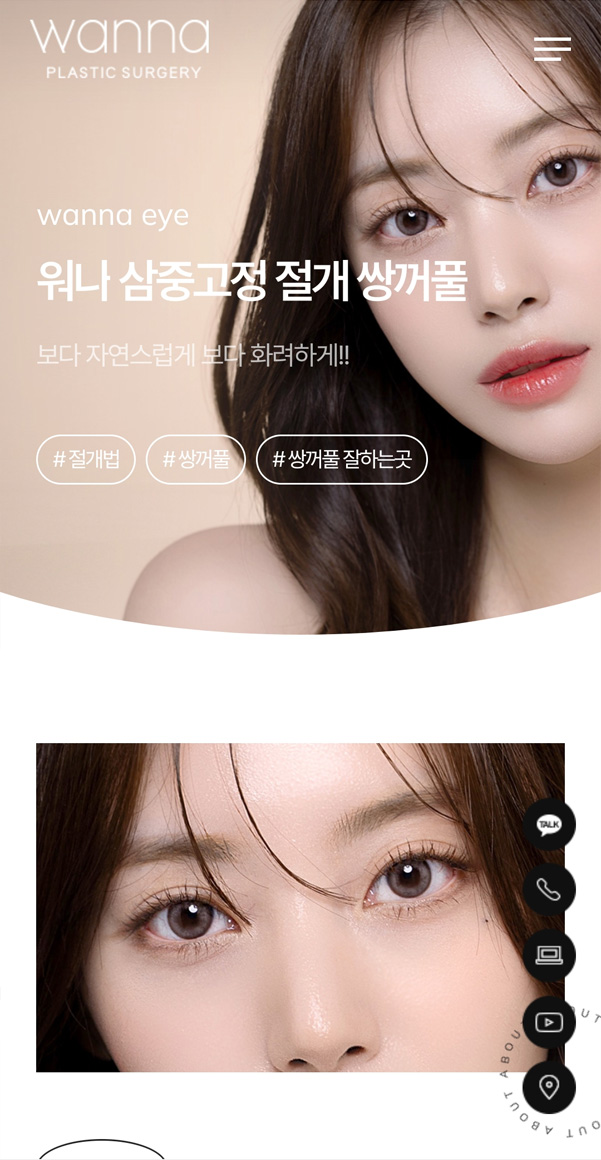This screenshot has width=601, height=1160.
Task: Select the #절개법 hashtag chip
Action: (x=86, y=460)
